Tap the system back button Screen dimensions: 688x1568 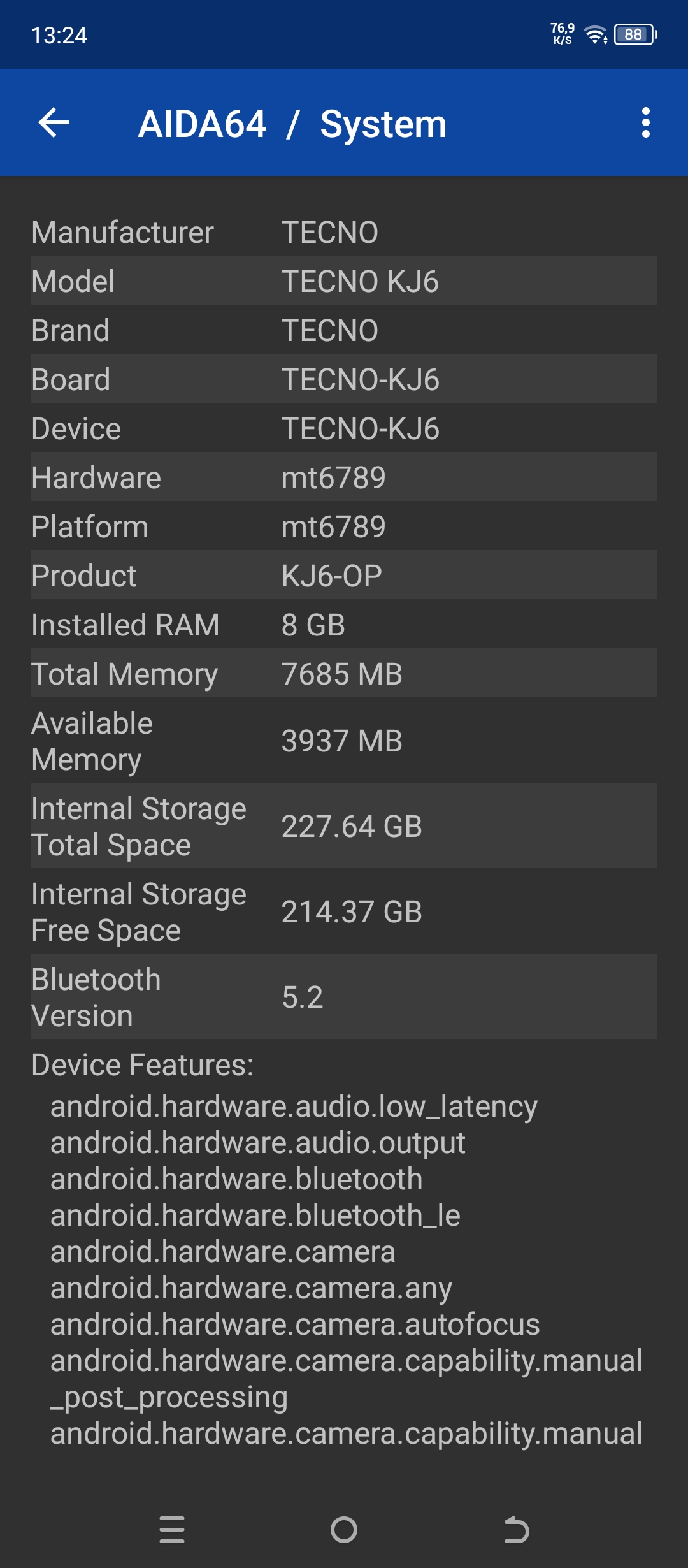516,1530
